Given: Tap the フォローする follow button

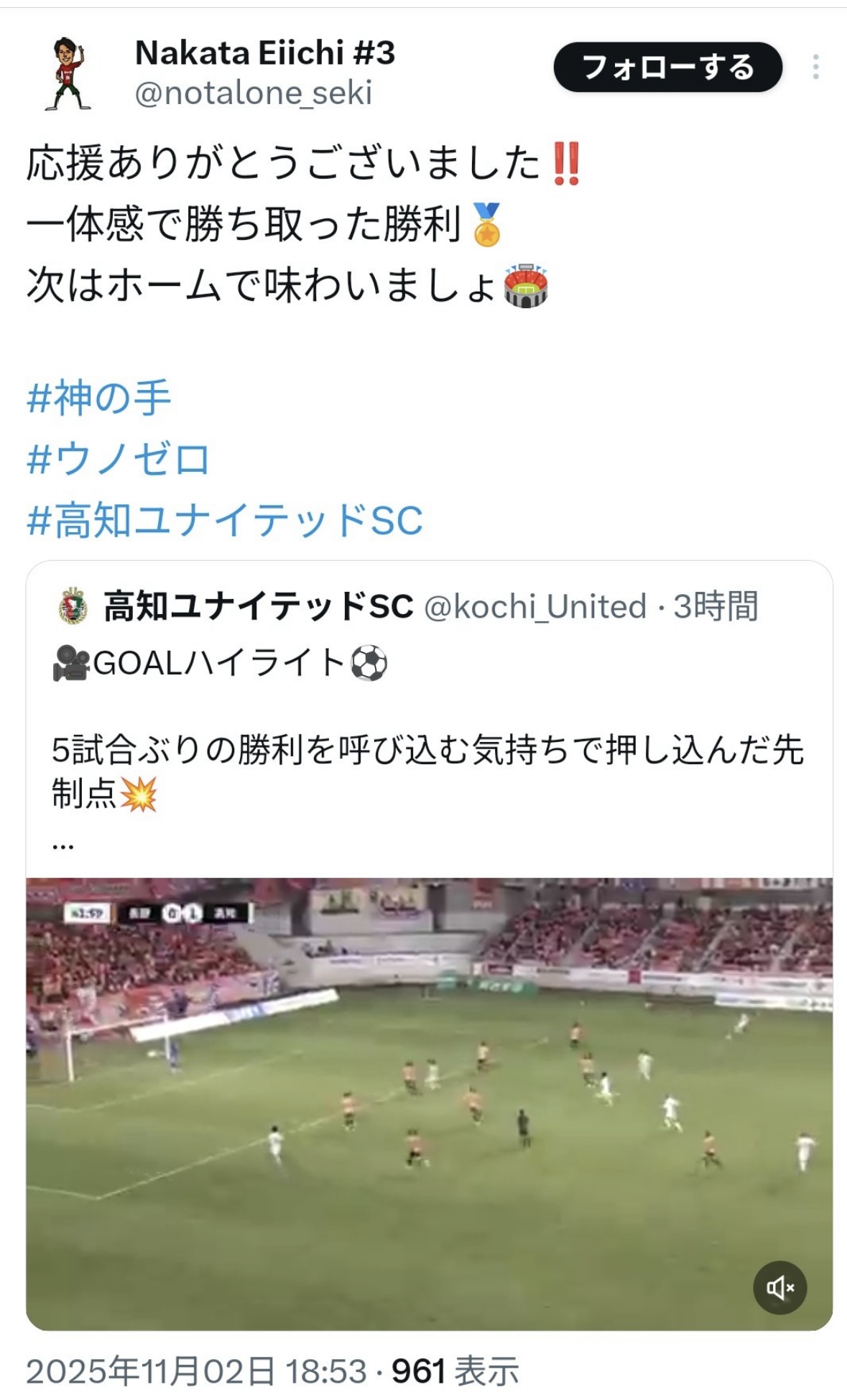Looking at the screenshot, I should pos(667,67).
